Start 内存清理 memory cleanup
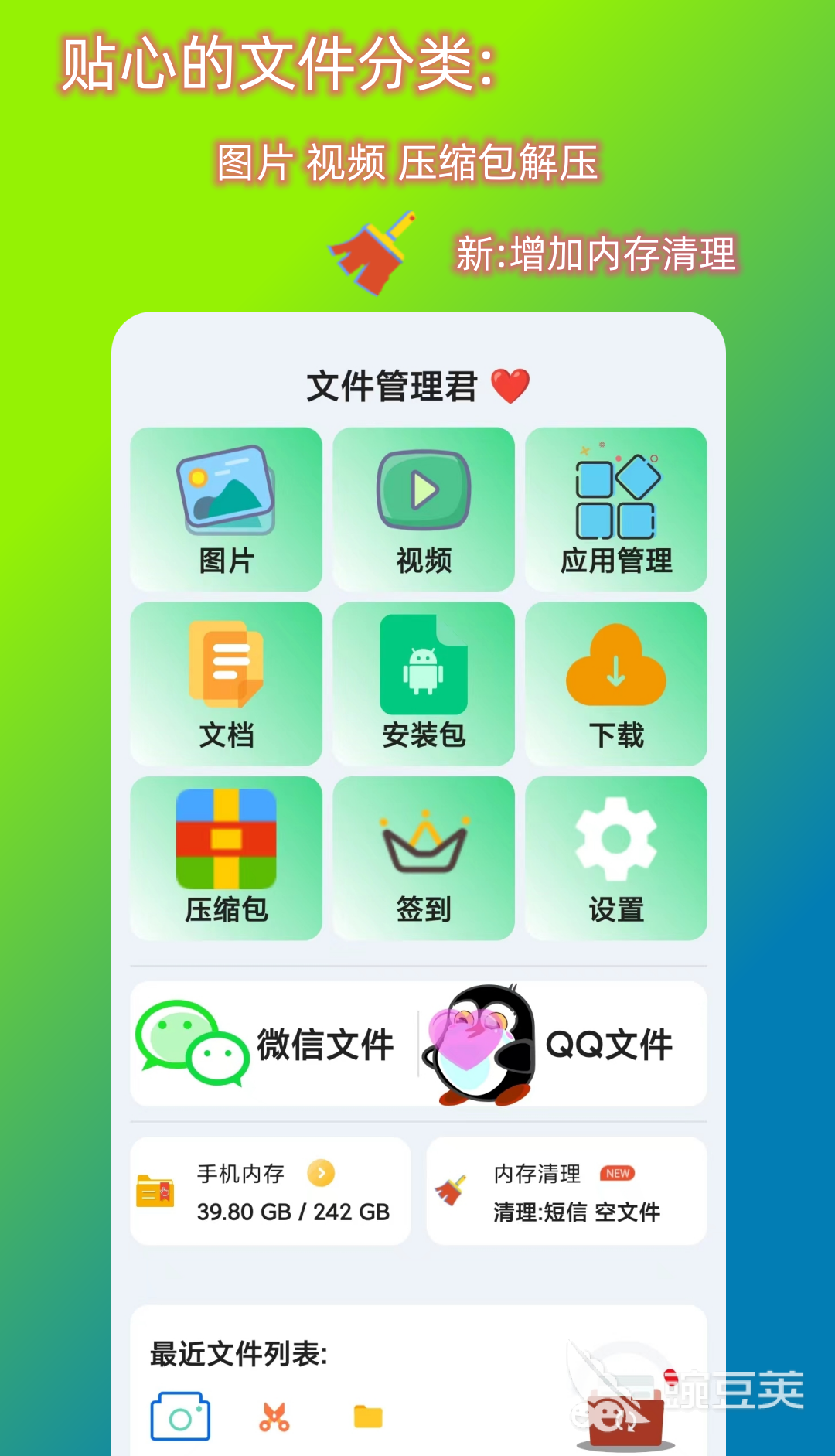Viewport: 835px width, 1456px height. (x=565, y=1191)
